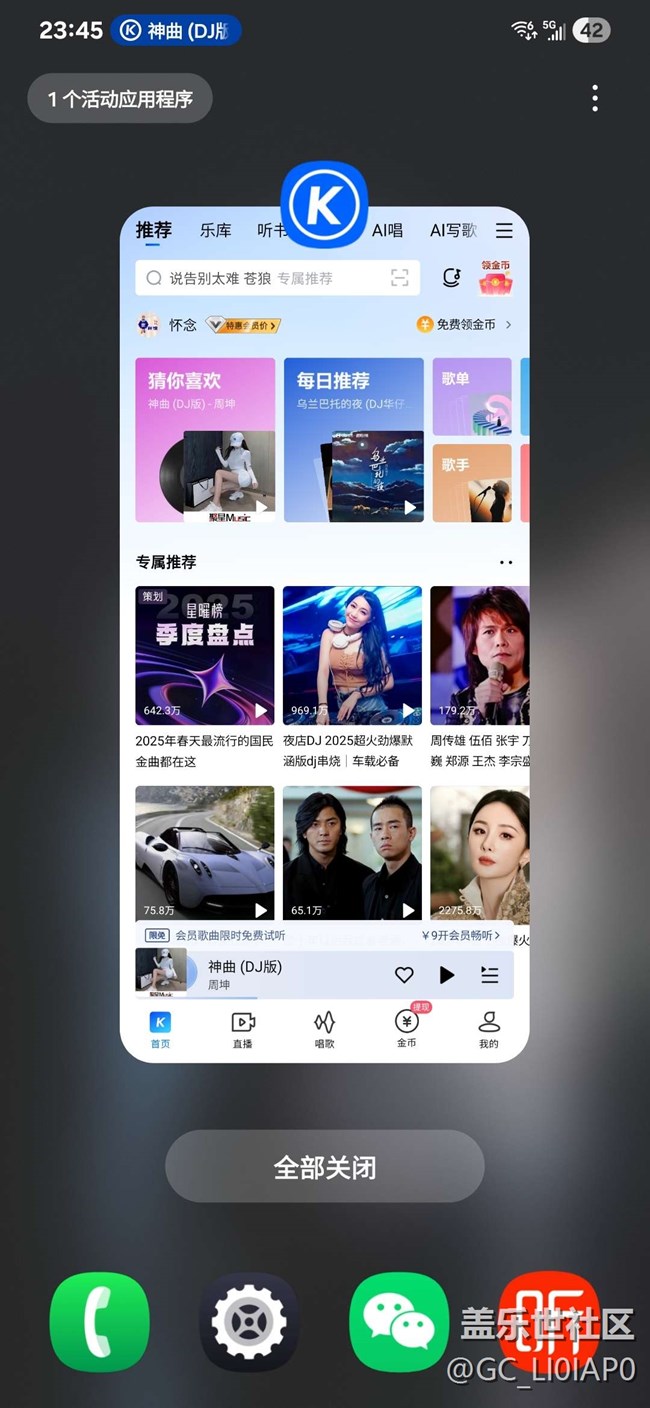
Task: Open the green Phone app in the dock
Action: (x=99, y=1322)
